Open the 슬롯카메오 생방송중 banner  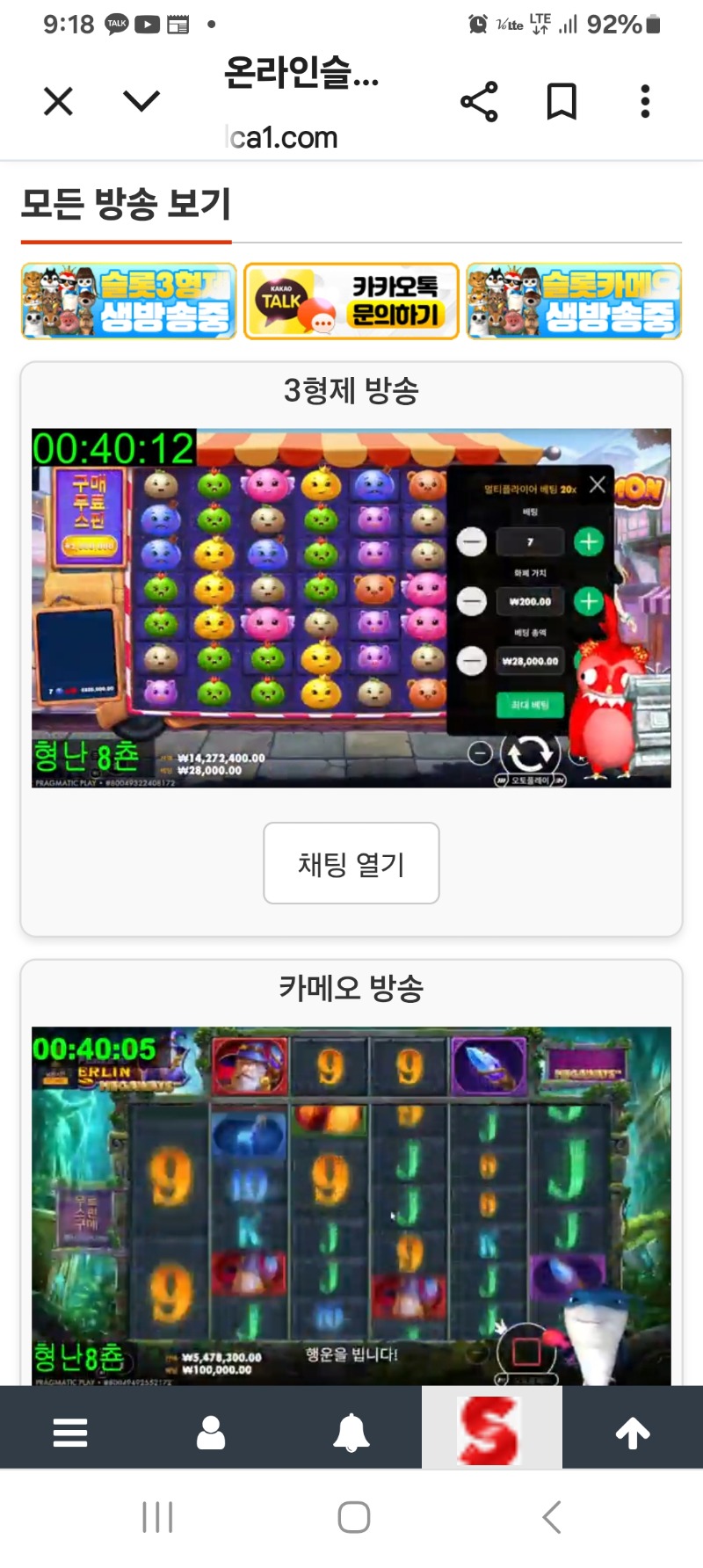tap(574, 301)
